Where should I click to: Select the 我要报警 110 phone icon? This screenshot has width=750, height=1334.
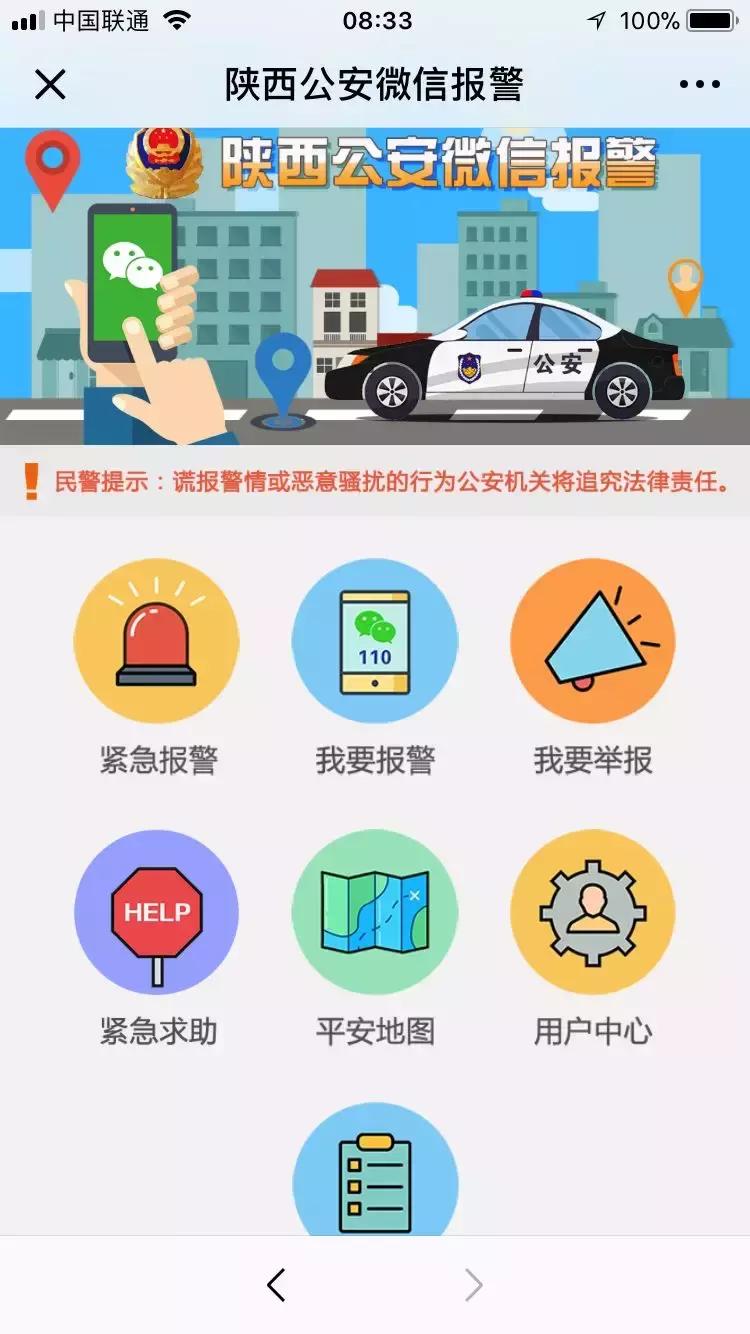click(x=375, y=640)
